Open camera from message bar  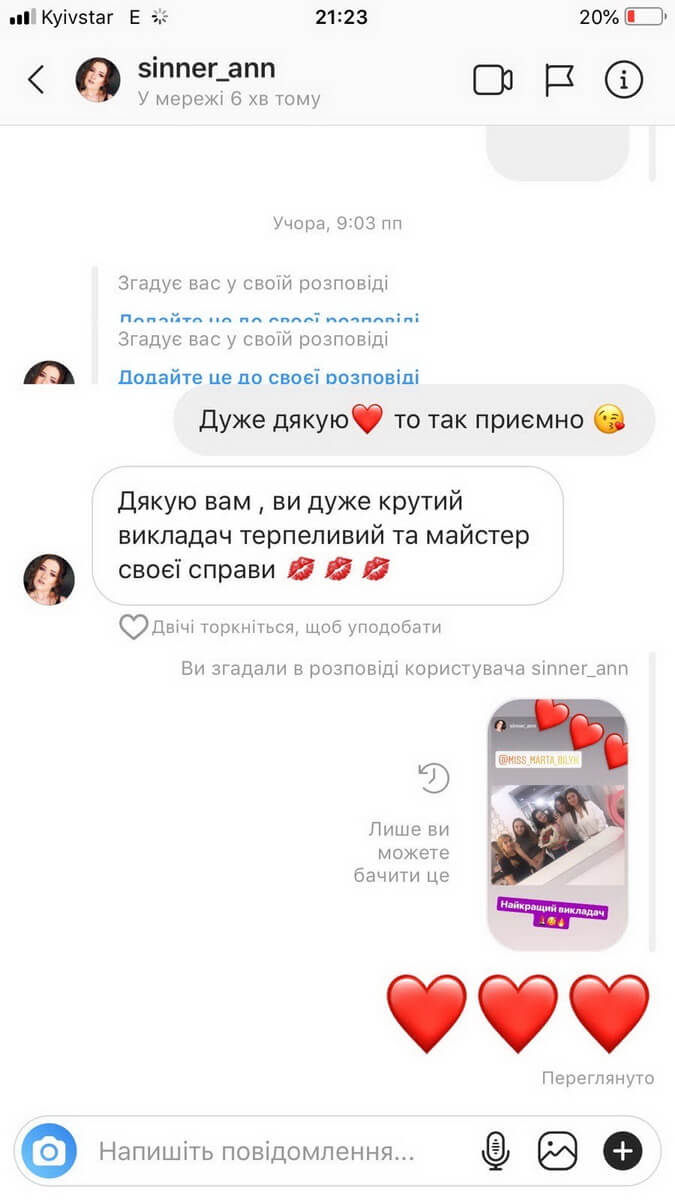[x=49, y=1152]
